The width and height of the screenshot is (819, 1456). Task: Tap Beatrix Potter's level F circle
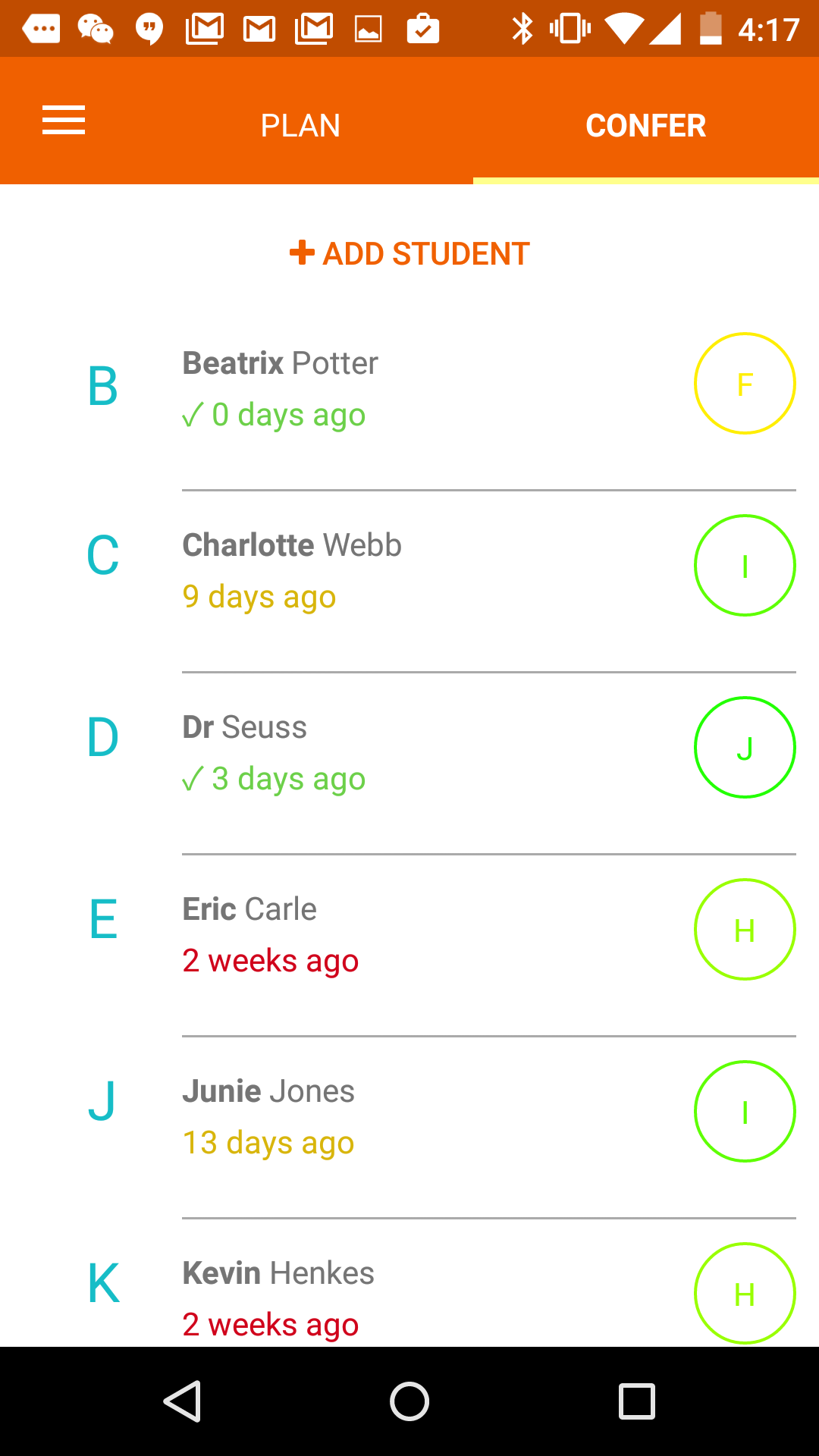pos(745,384)
